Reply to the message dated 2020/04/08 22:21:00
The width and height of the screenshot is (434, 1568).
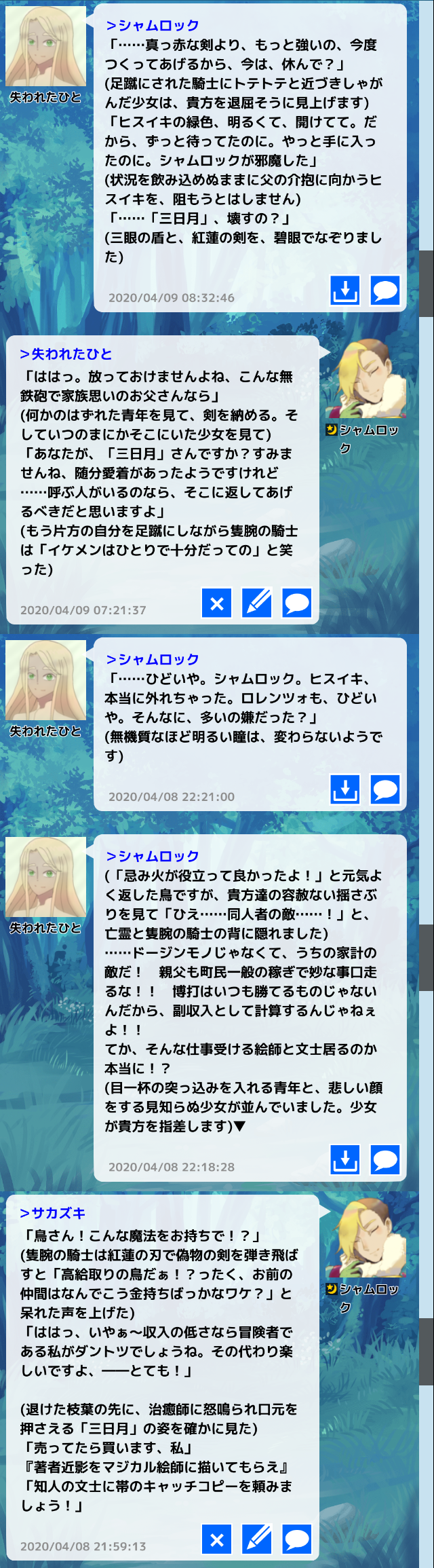pos(385,789)
